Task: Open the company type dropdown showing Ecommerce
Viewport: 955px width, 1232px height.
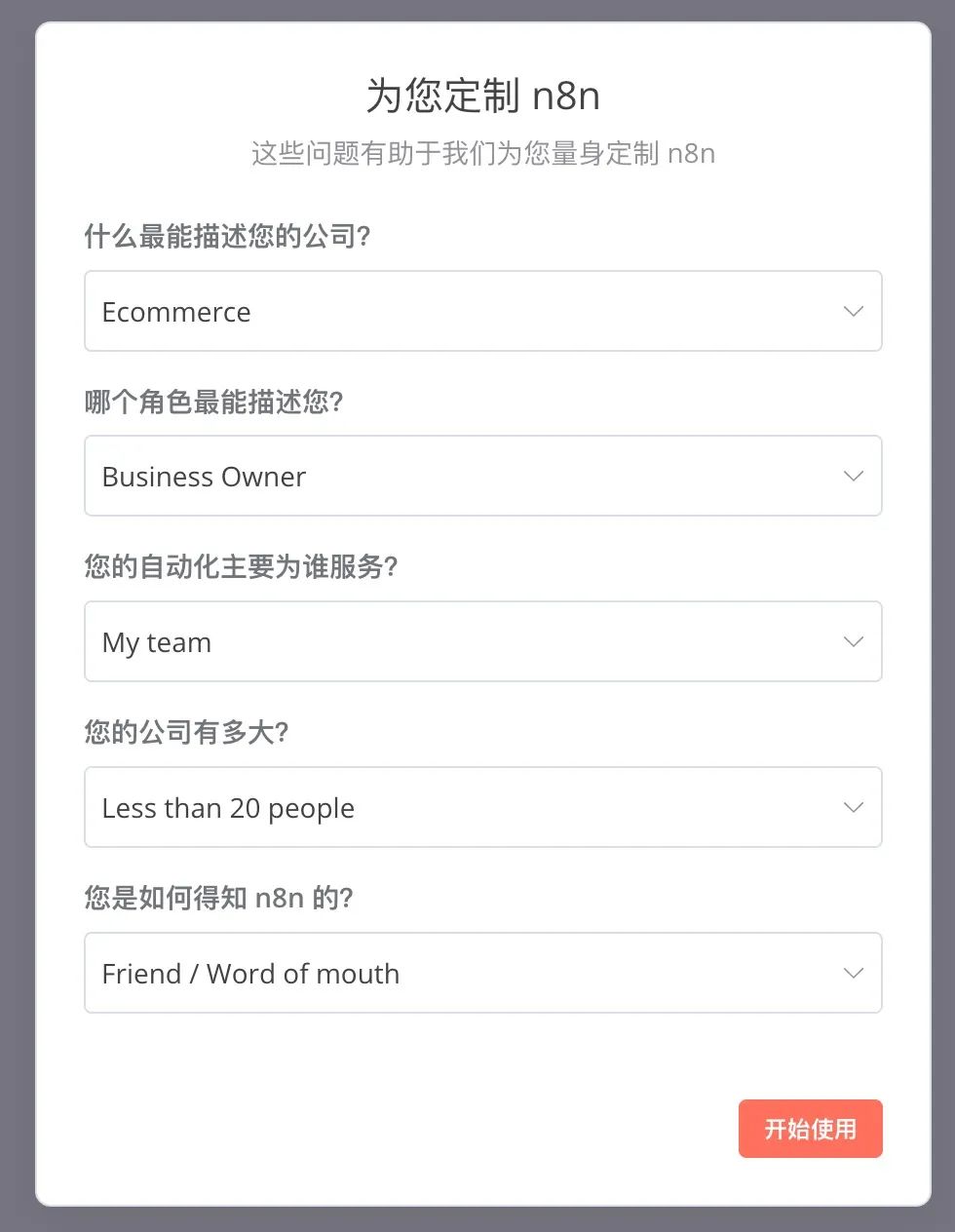Action: [482, 311]
